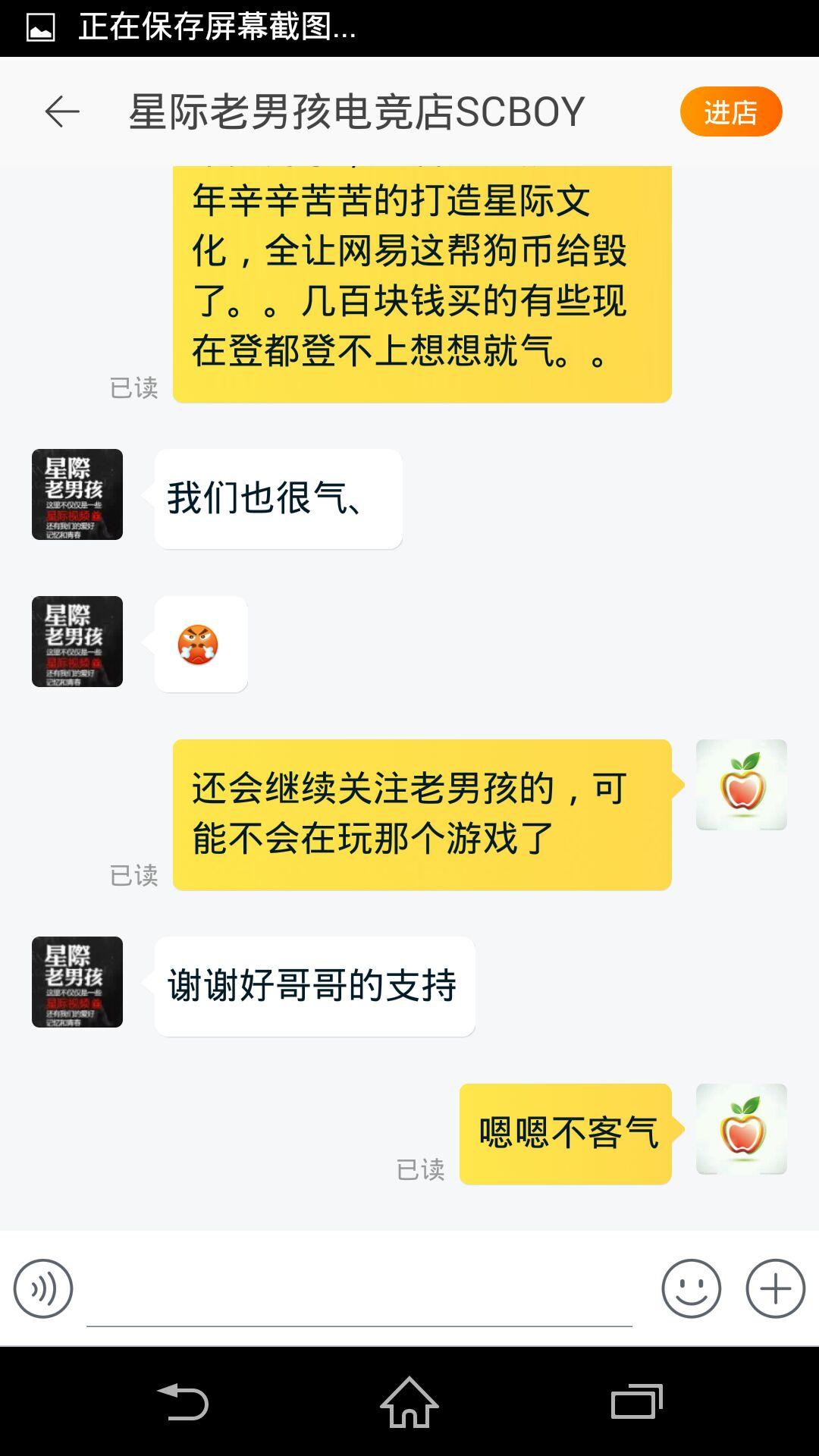Tap the back arrow to leave chat
The image size is (819, 1456).
(x=59, y=110)
